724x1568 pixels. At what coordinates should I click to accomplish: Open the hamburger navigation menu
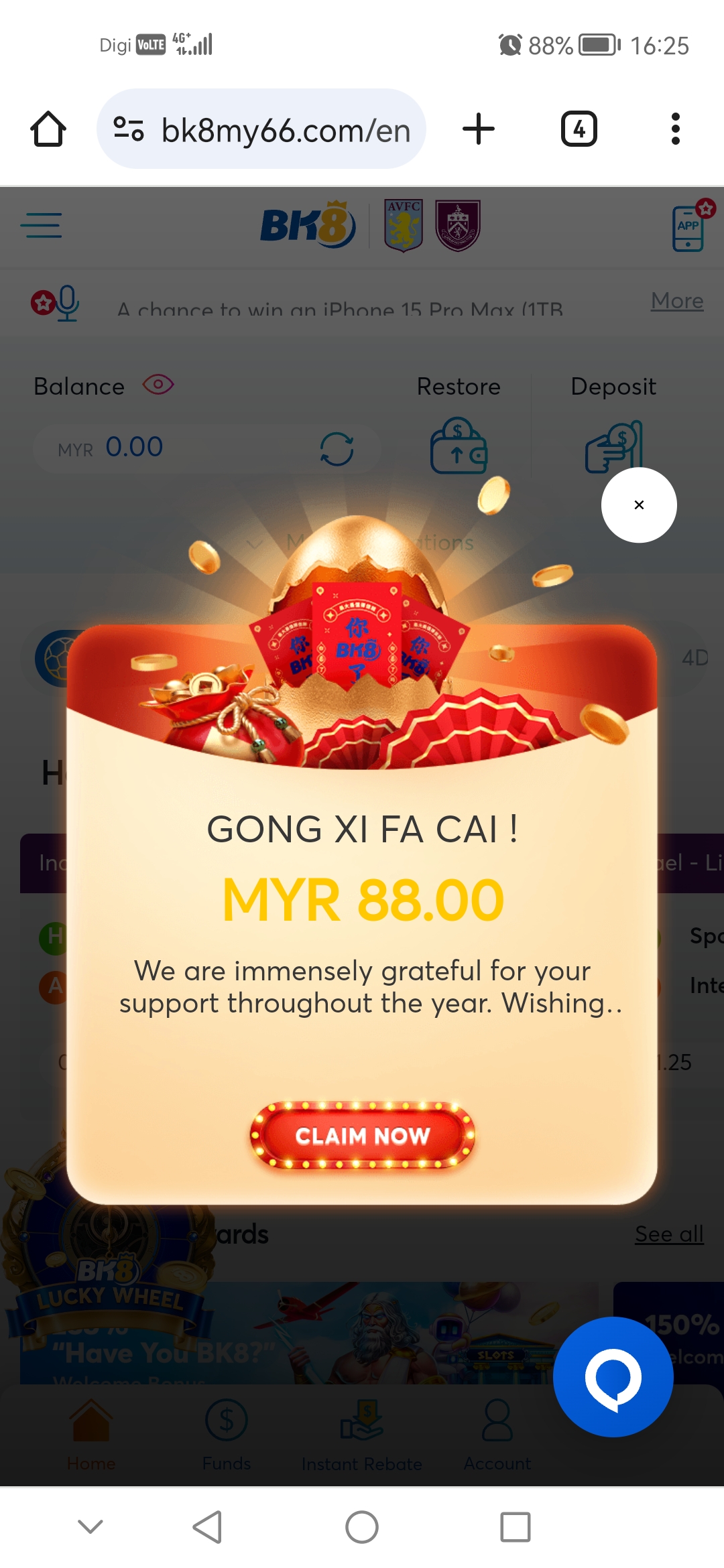tap(41, 225)
